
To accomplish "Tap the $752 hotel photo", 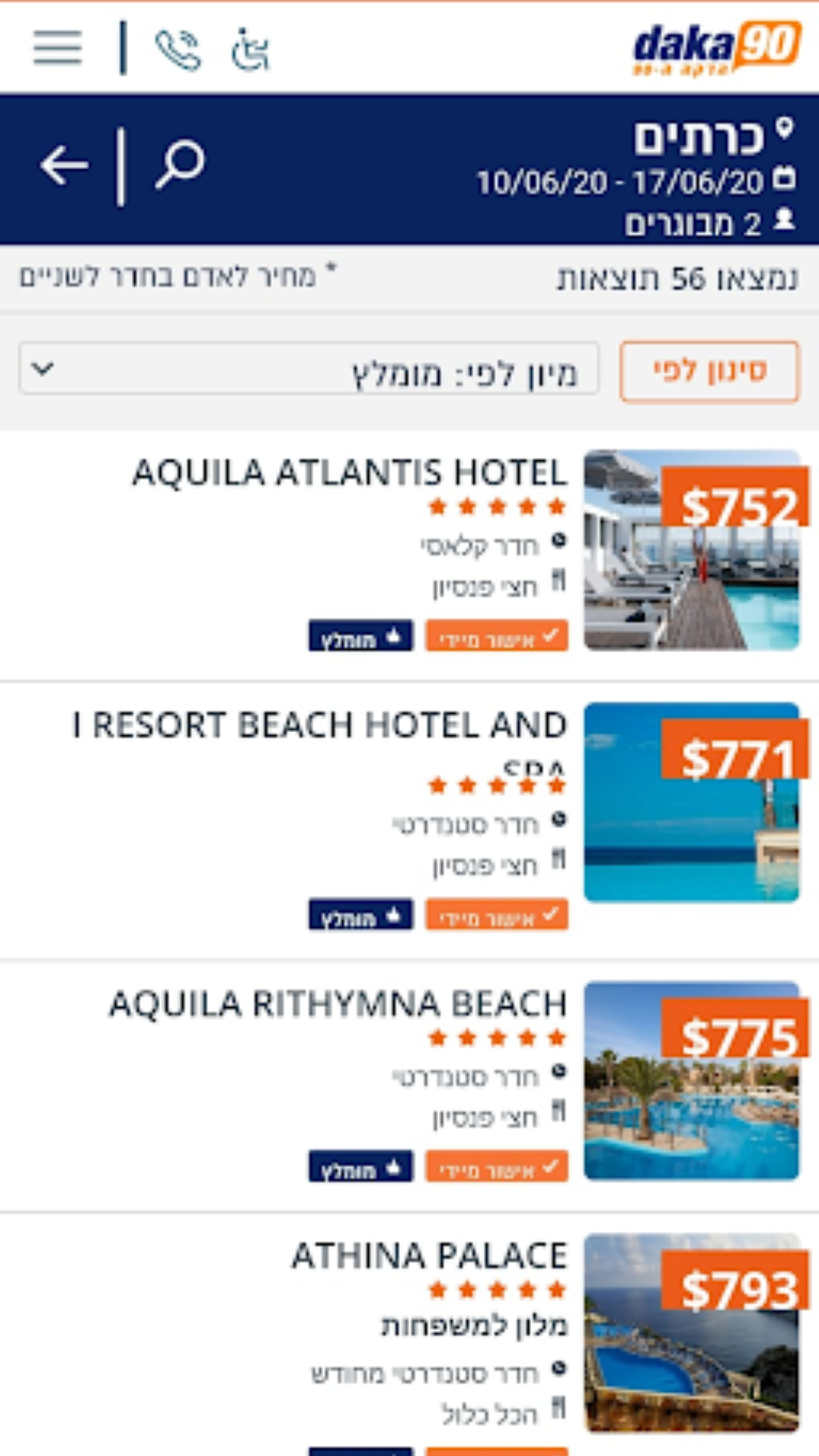I will [x=692, y=550].
